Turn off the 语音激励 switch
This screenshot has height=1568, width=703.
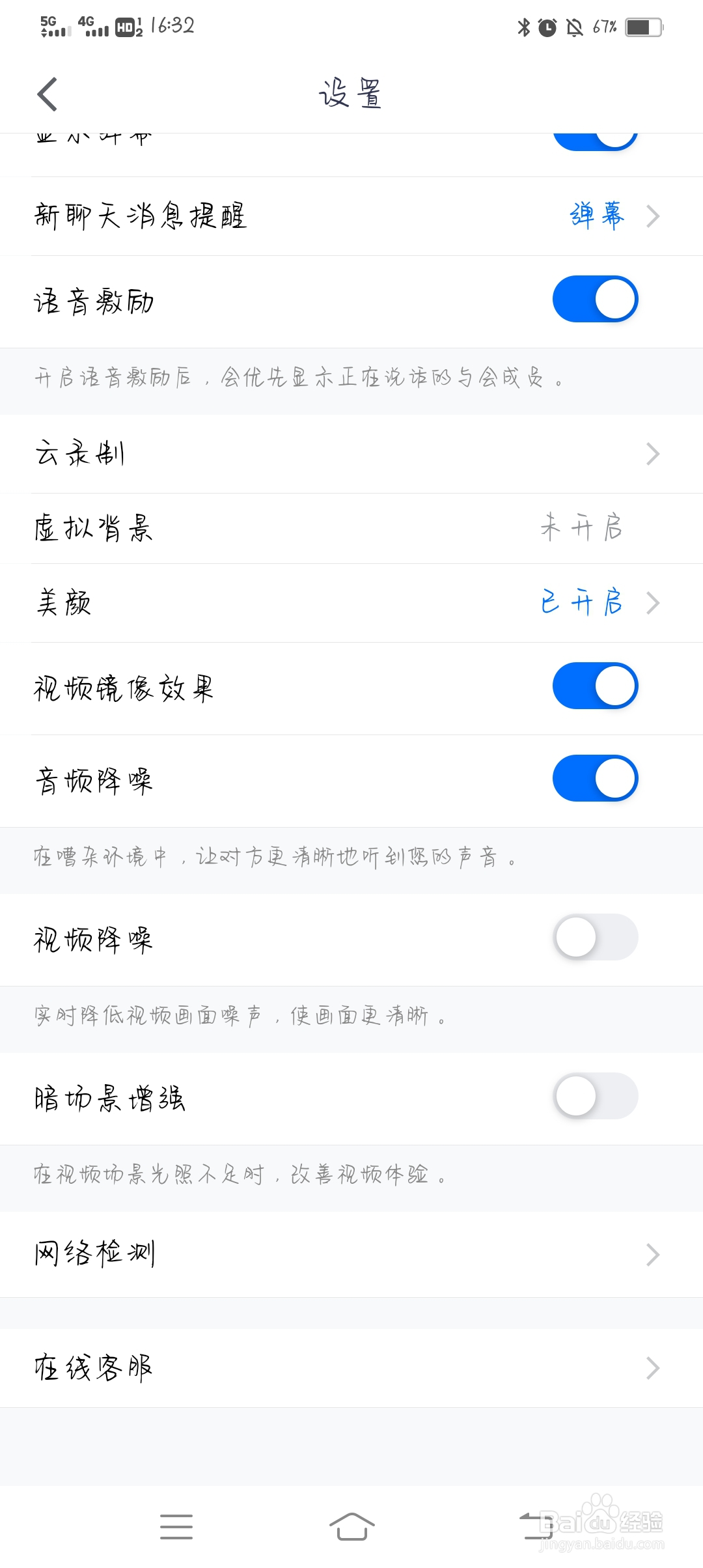[x=594, y=300]
